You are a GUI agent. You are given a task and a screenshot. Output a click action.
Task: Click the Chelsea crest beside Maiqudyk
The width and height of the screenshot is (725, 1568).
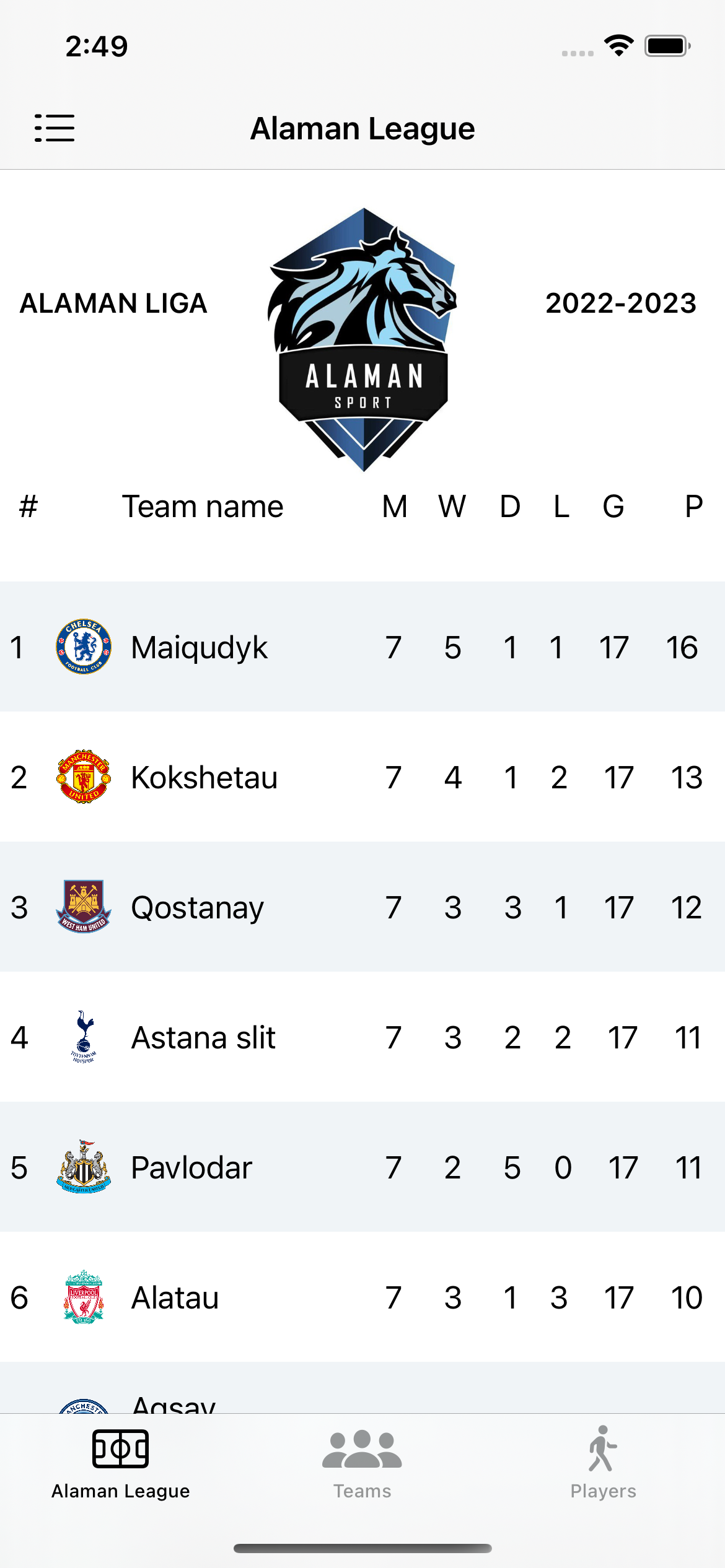(83, 647)
